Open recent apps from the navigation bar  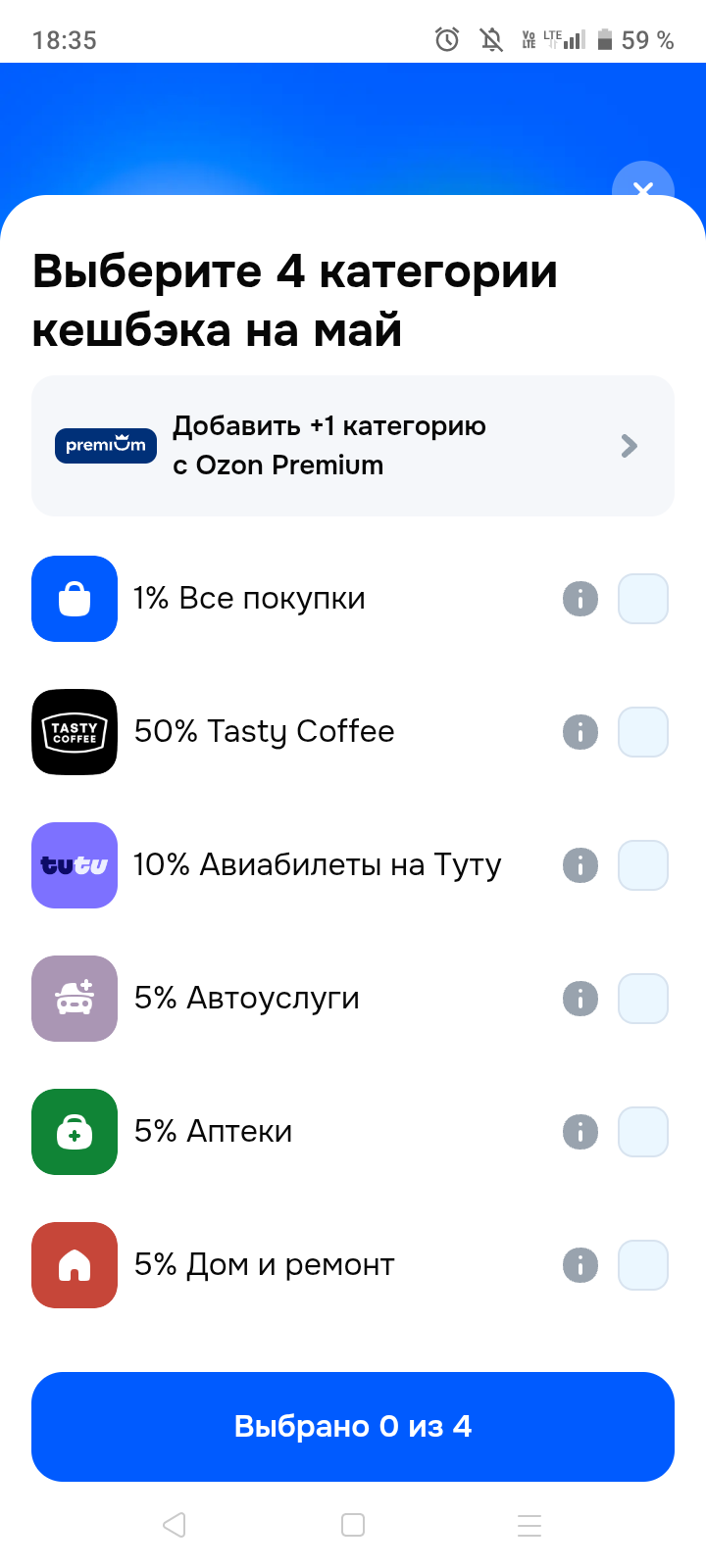529,1525
